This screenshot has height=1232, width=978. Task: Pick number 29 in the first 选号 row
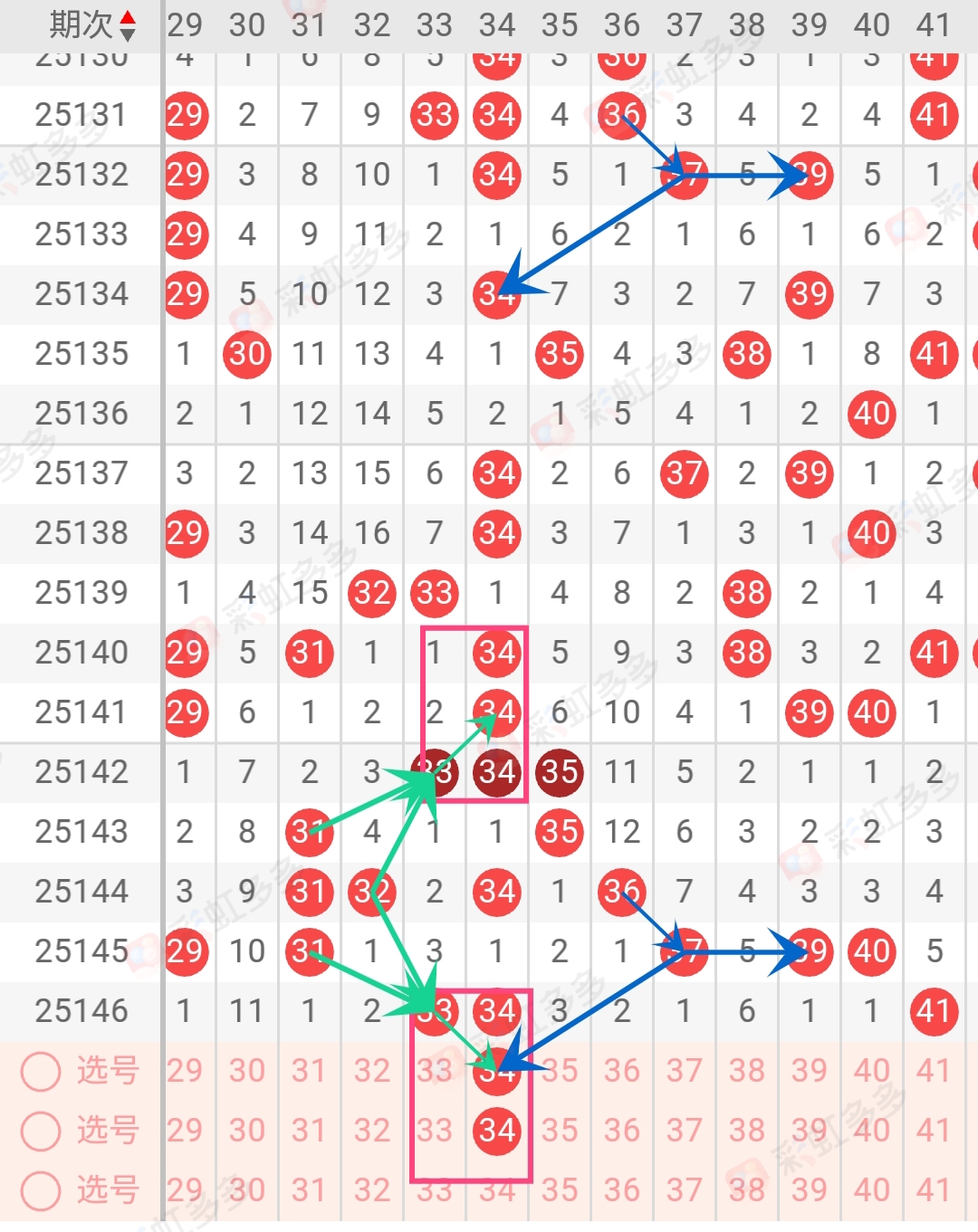click(185, 1071)
